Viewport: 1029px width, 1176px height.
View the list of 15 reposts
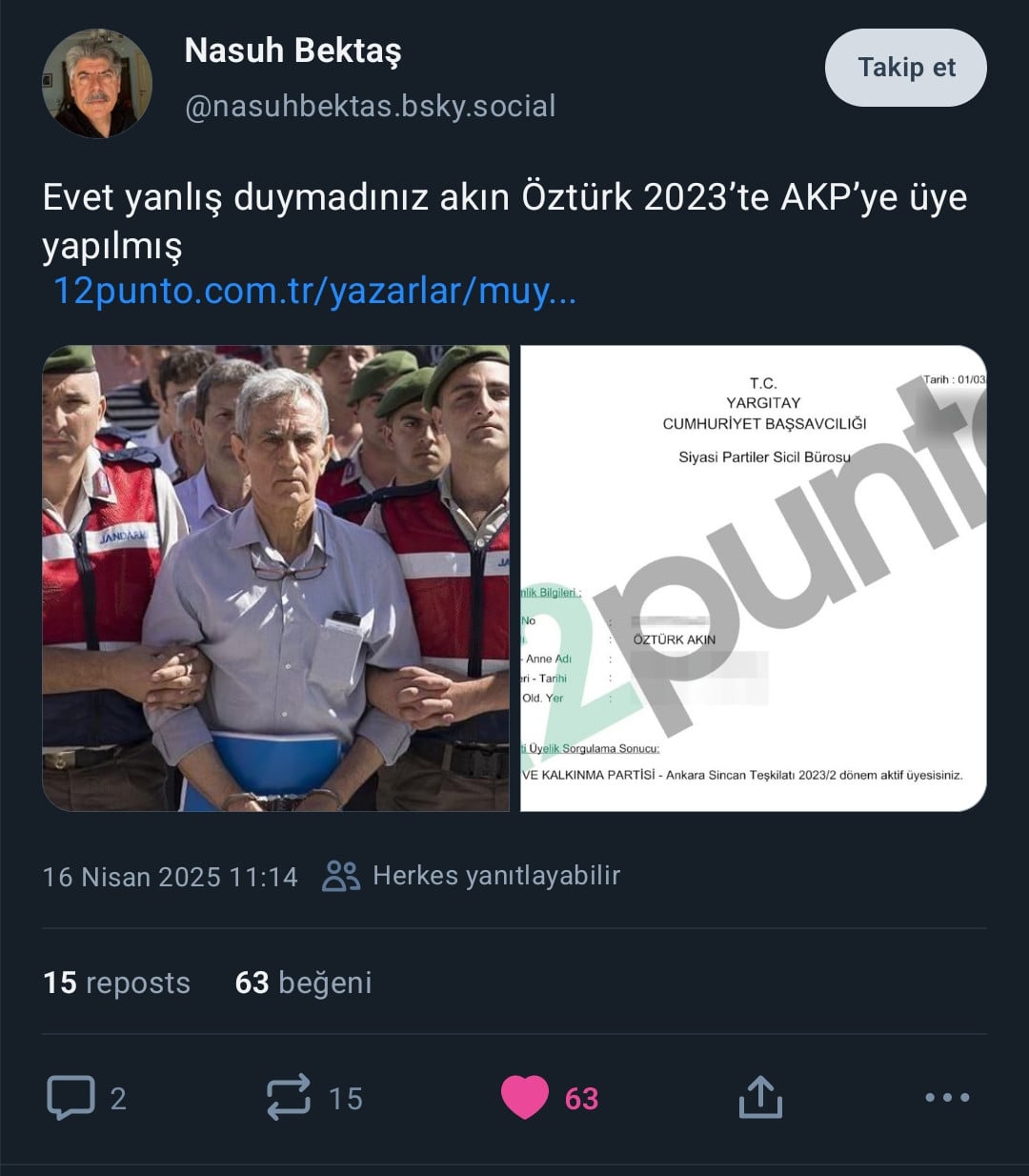(x=116, y=983)
